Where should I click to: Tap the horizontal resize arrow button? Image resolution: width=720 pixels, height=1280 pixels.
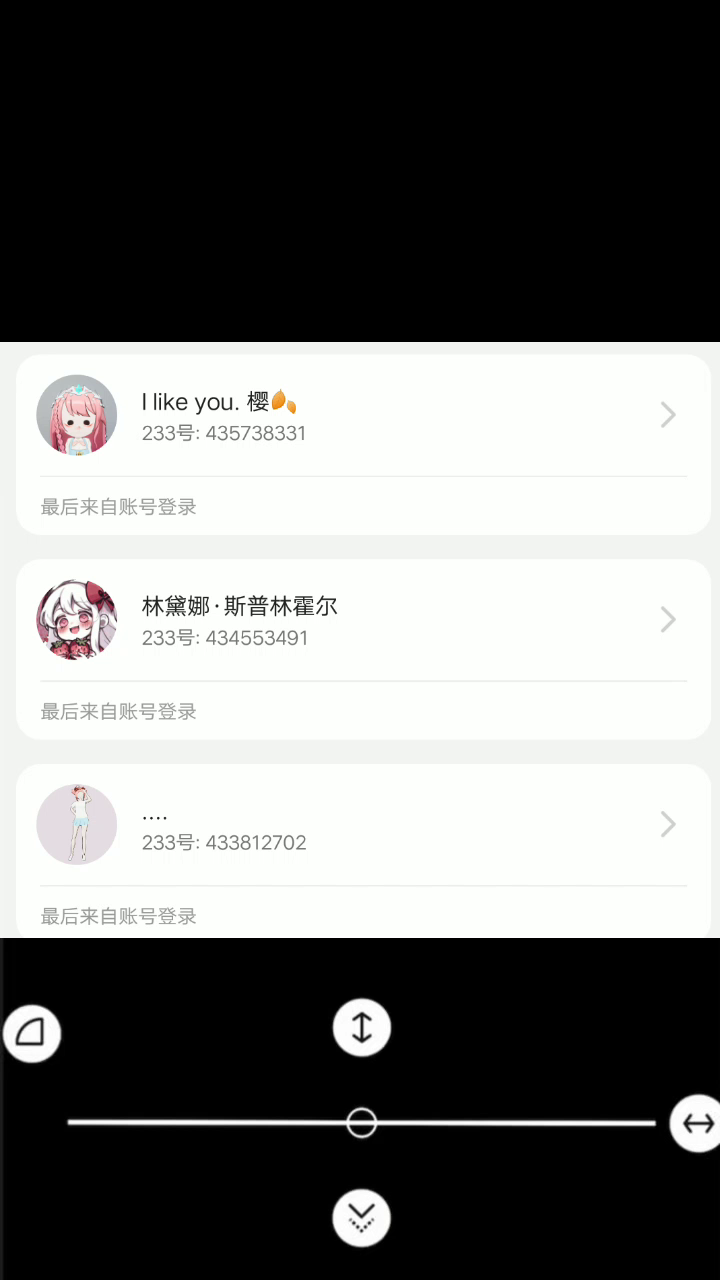(x=696, y=1123)
